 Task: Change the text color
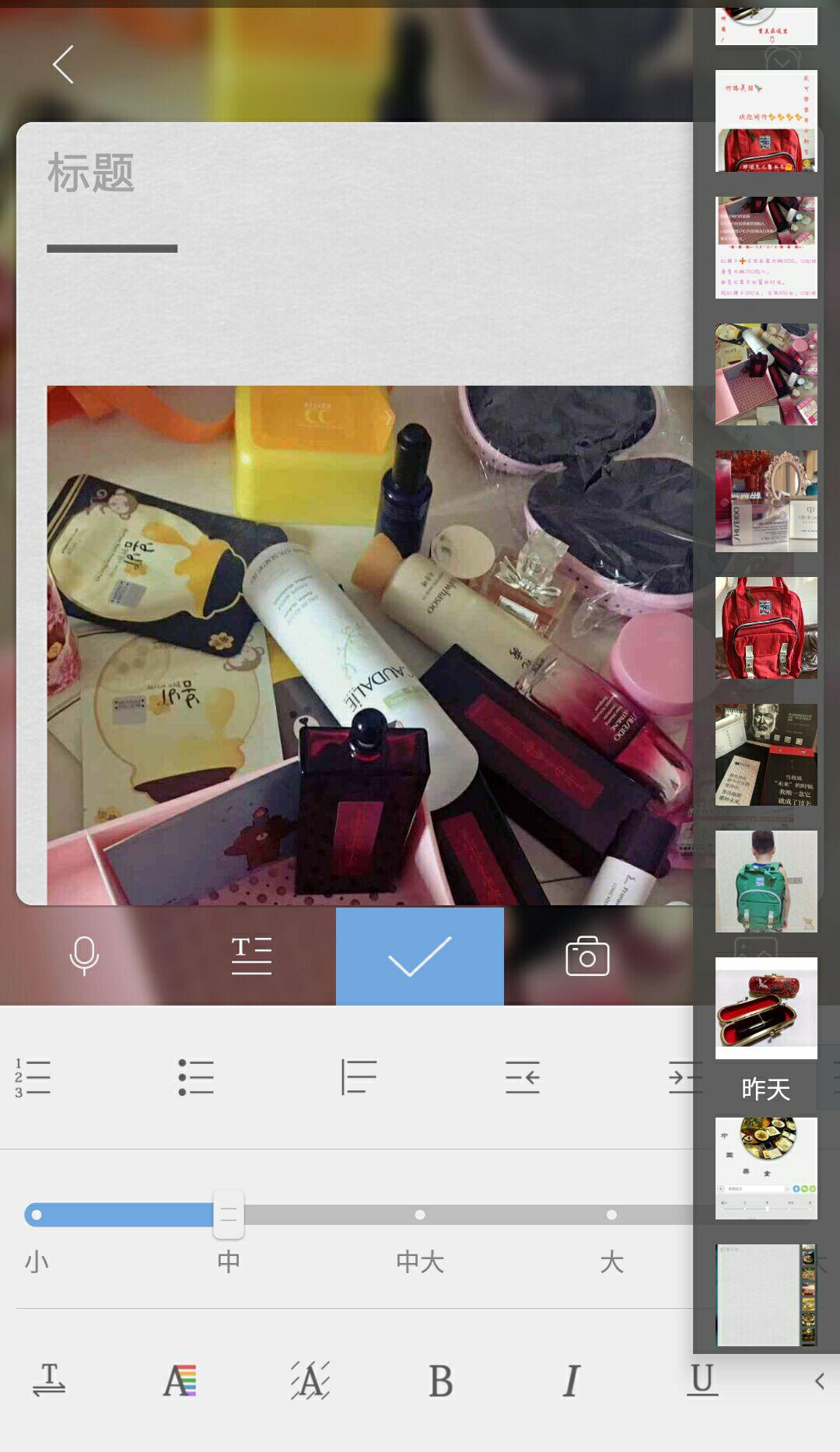180,1381
